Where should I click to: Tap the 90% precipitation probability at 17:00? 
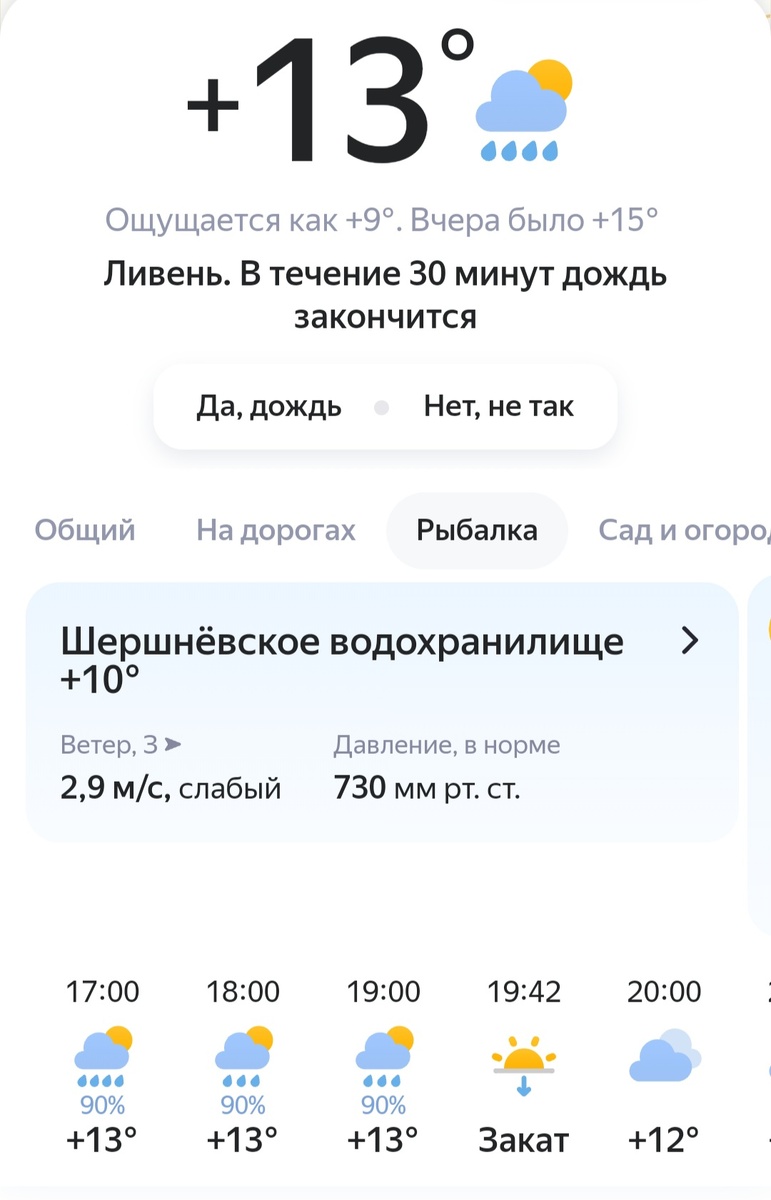point(103,1104)
